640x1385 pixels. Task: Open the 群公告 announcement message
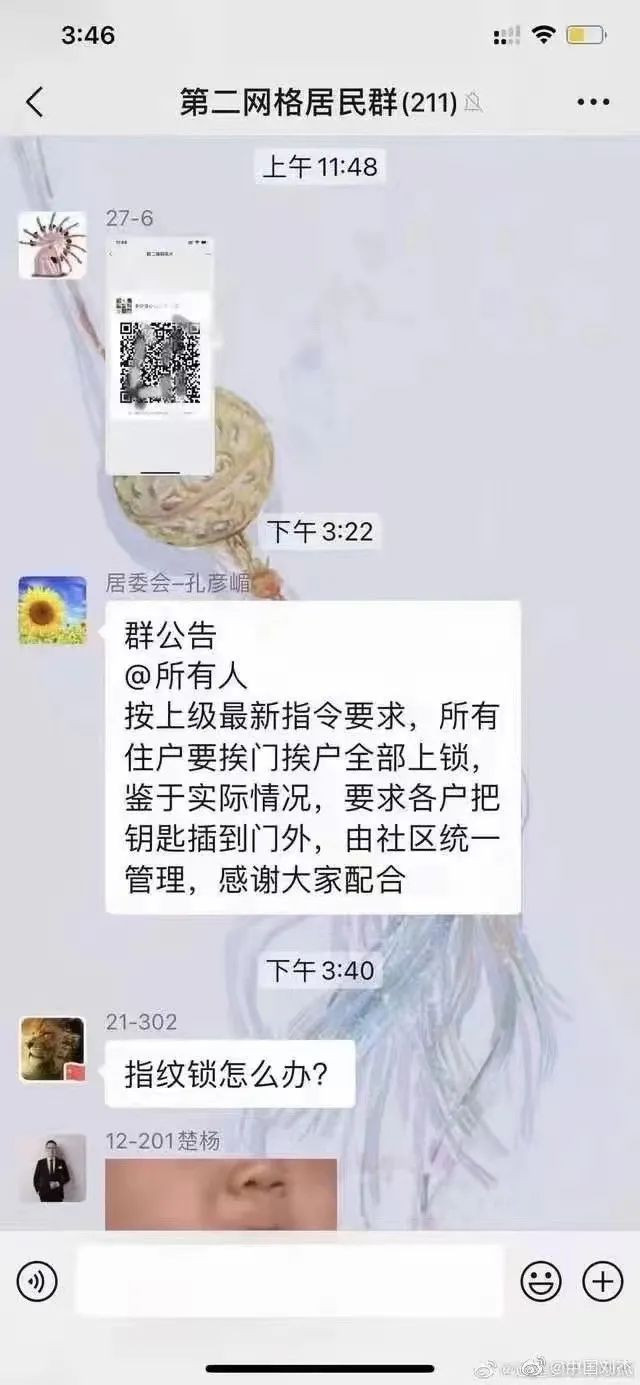point(313,757)
